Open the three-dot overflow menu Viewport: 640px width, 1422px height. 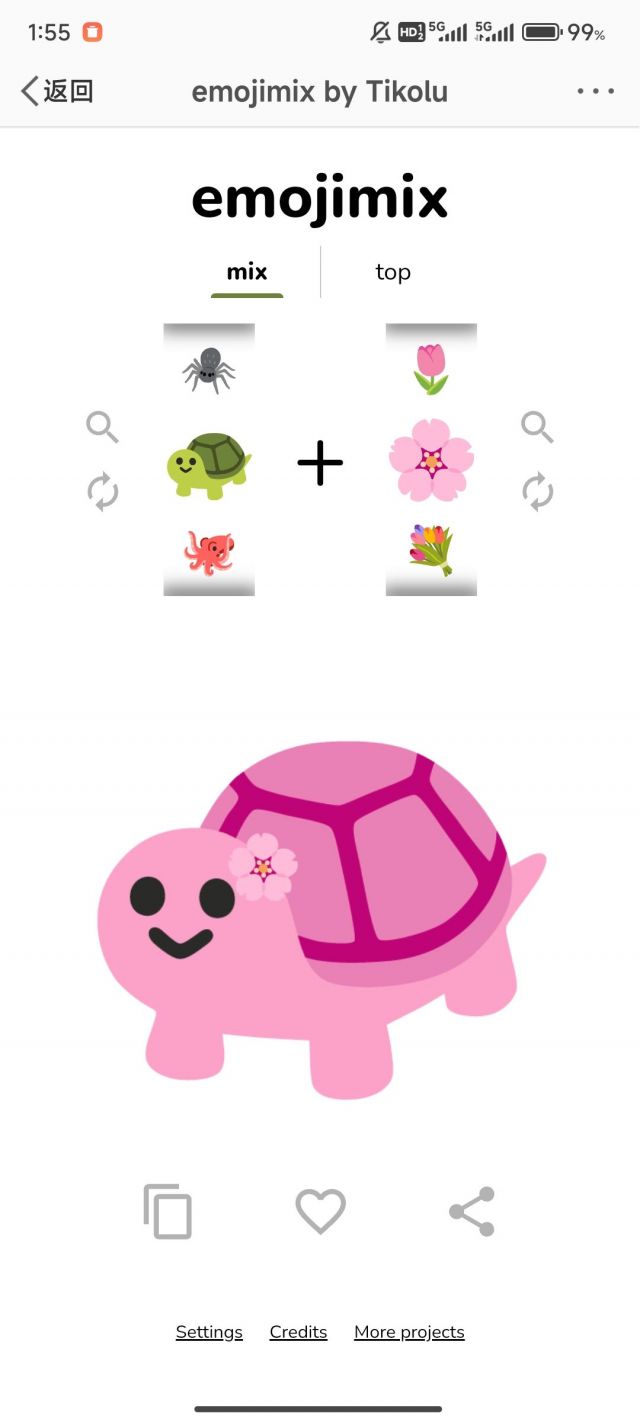[x=596, y=92]
